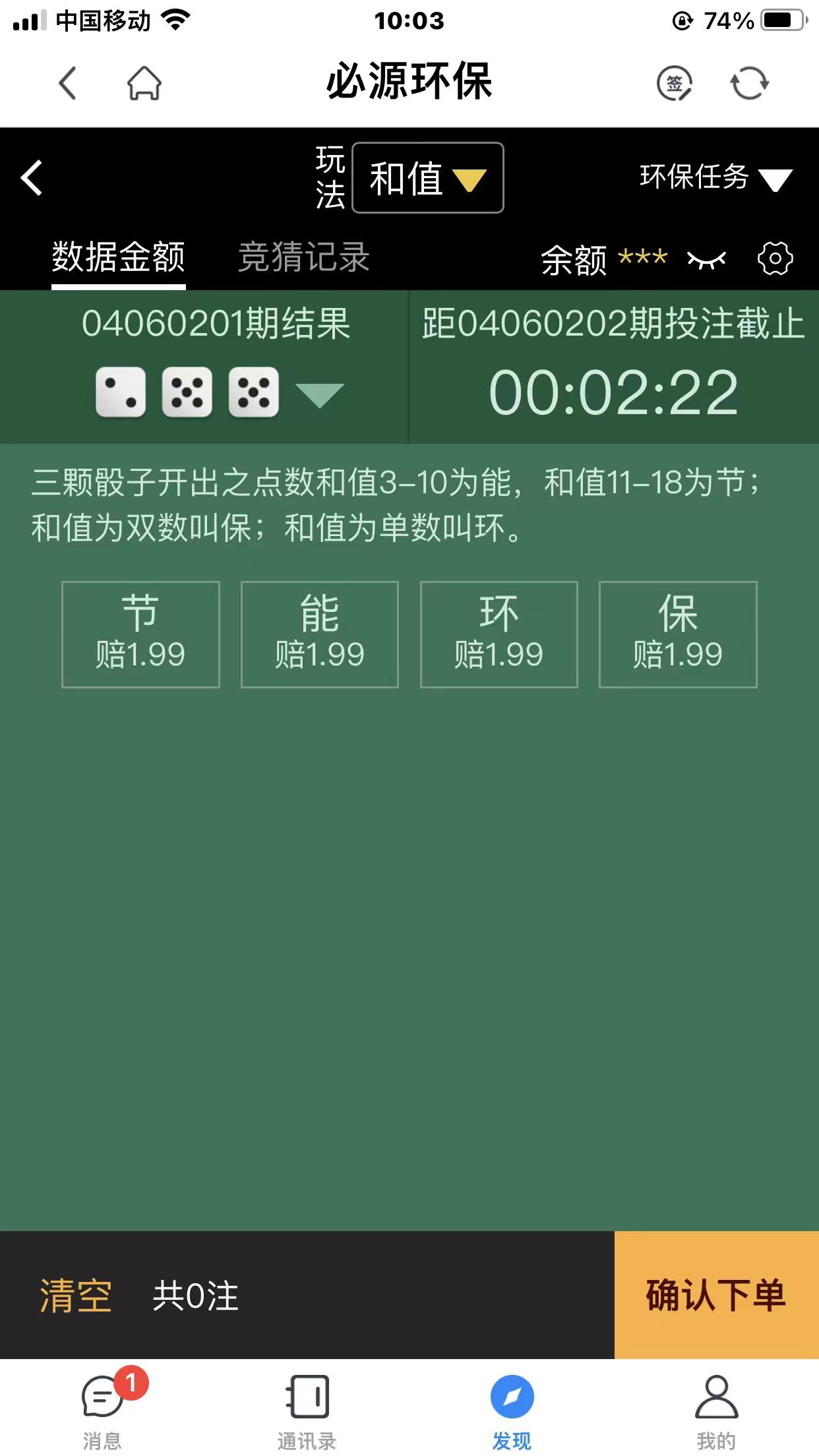Select the 节 option
819x1456 pixels.
[x=140, y=634]
